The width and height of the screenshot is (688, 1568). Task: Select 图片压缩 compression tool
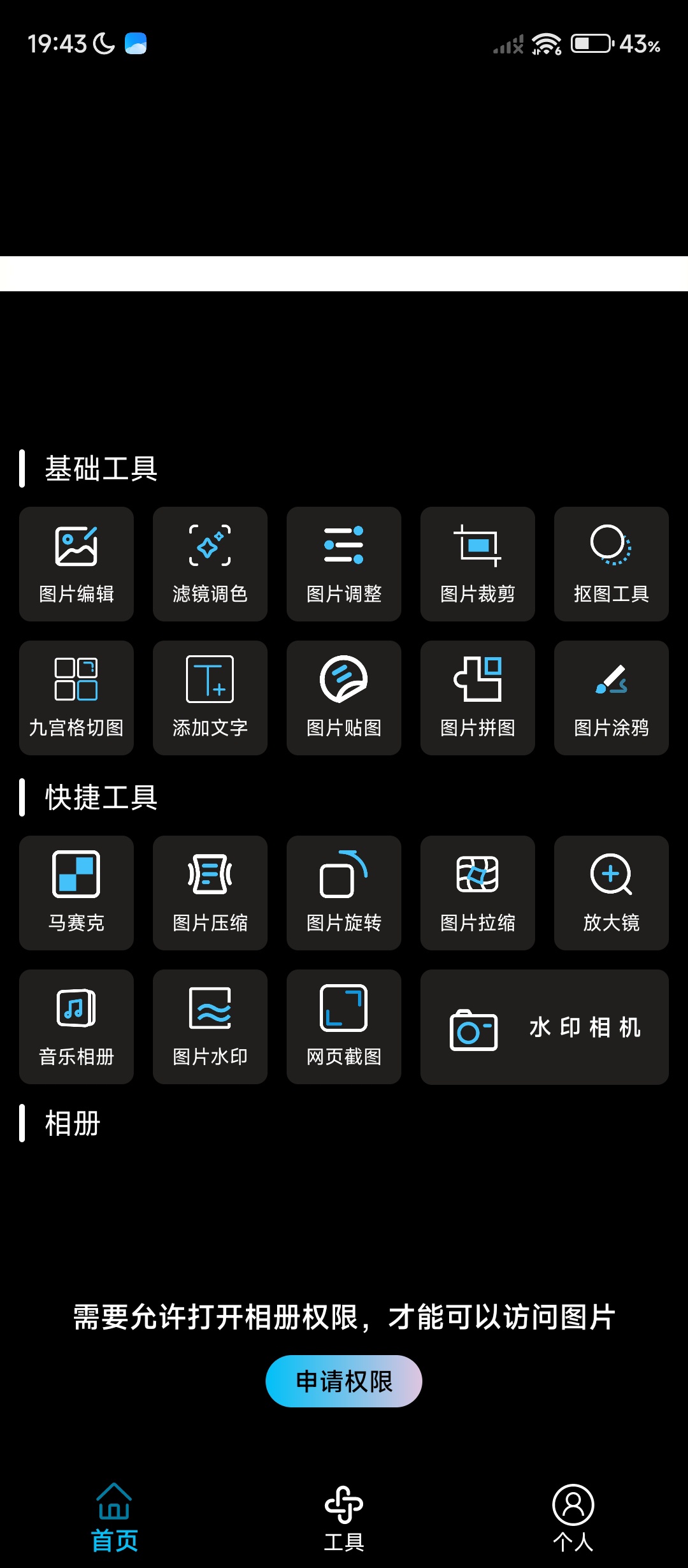210,892
